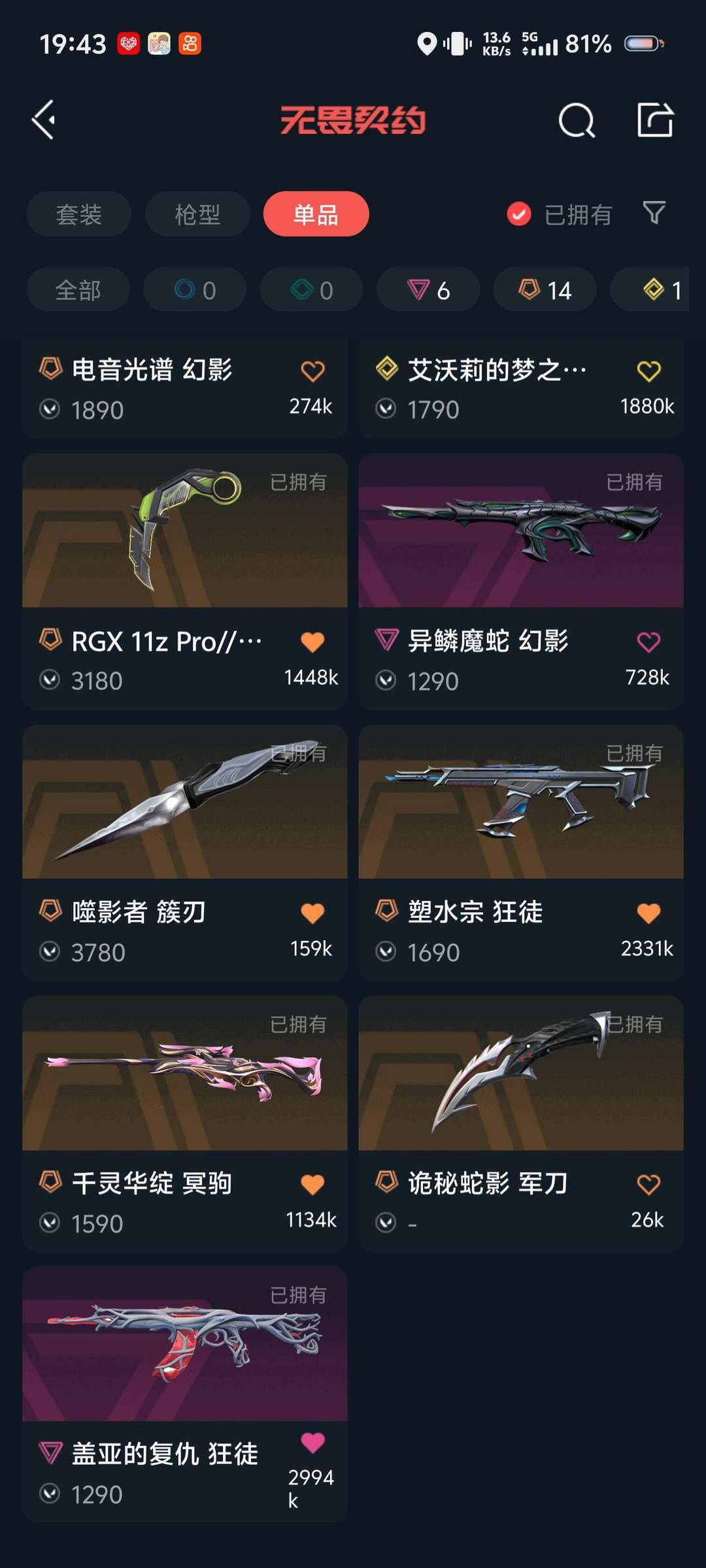Unfavorite the RGX 11z Pro knife
The height and width of the screenshot is (1568, 706).
pyautogui.click(x=313, y=641)
